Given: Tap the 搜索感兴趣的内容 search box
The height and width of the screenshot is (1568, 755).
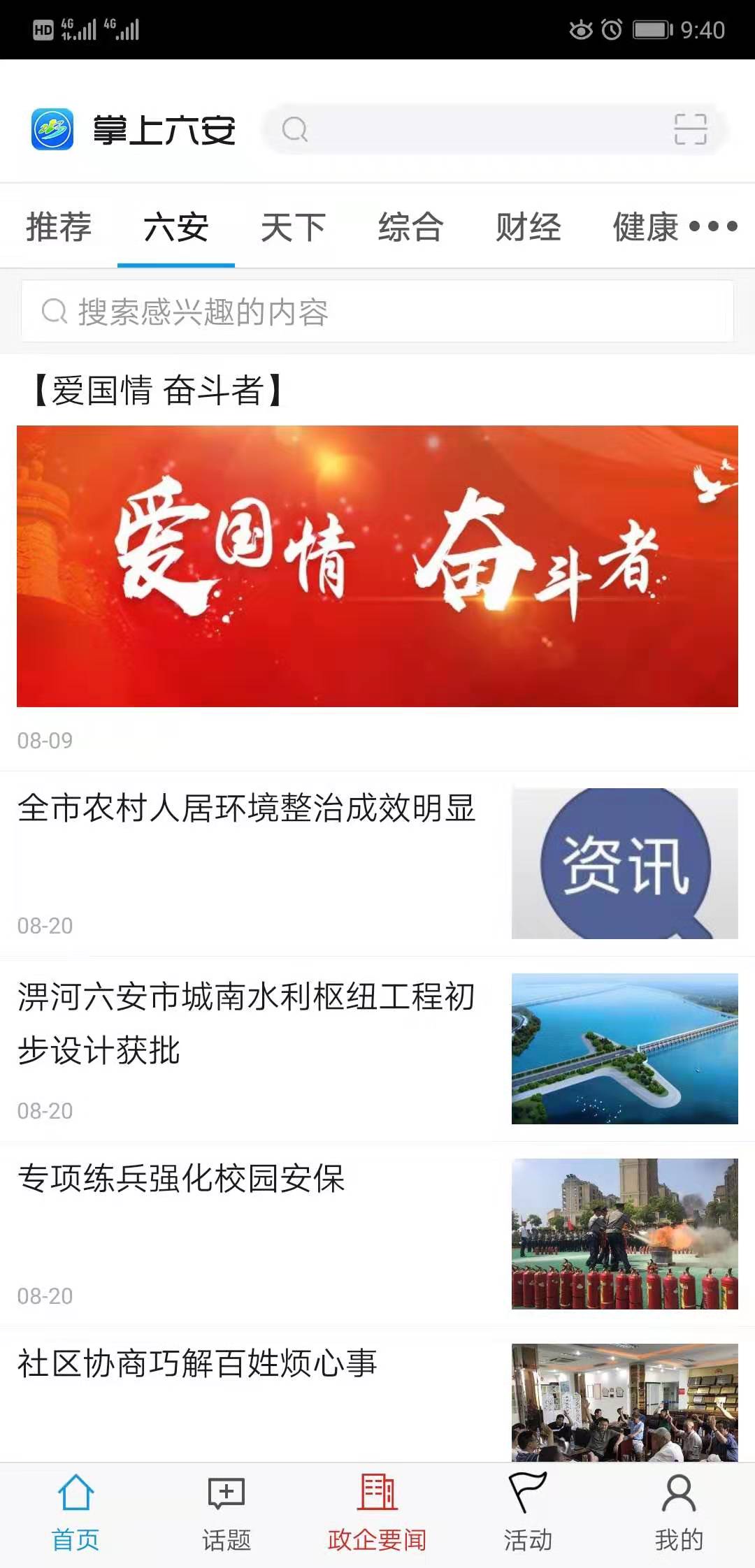Looking at the screenshot, I should (377, 313).
